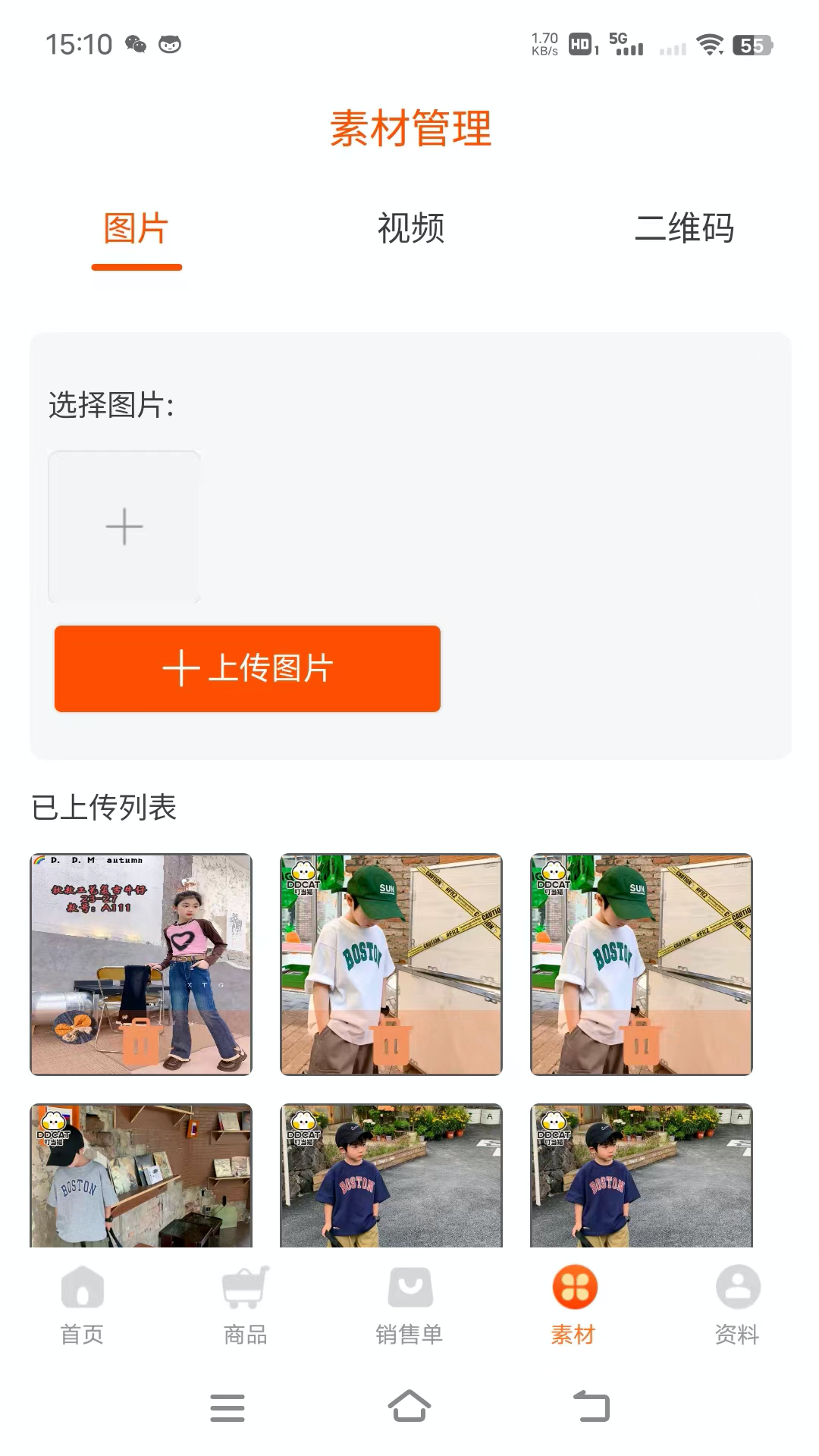Tap the plus box to choose a picture
This screenshot has height=1456, width=819.
tap(124, 527)
